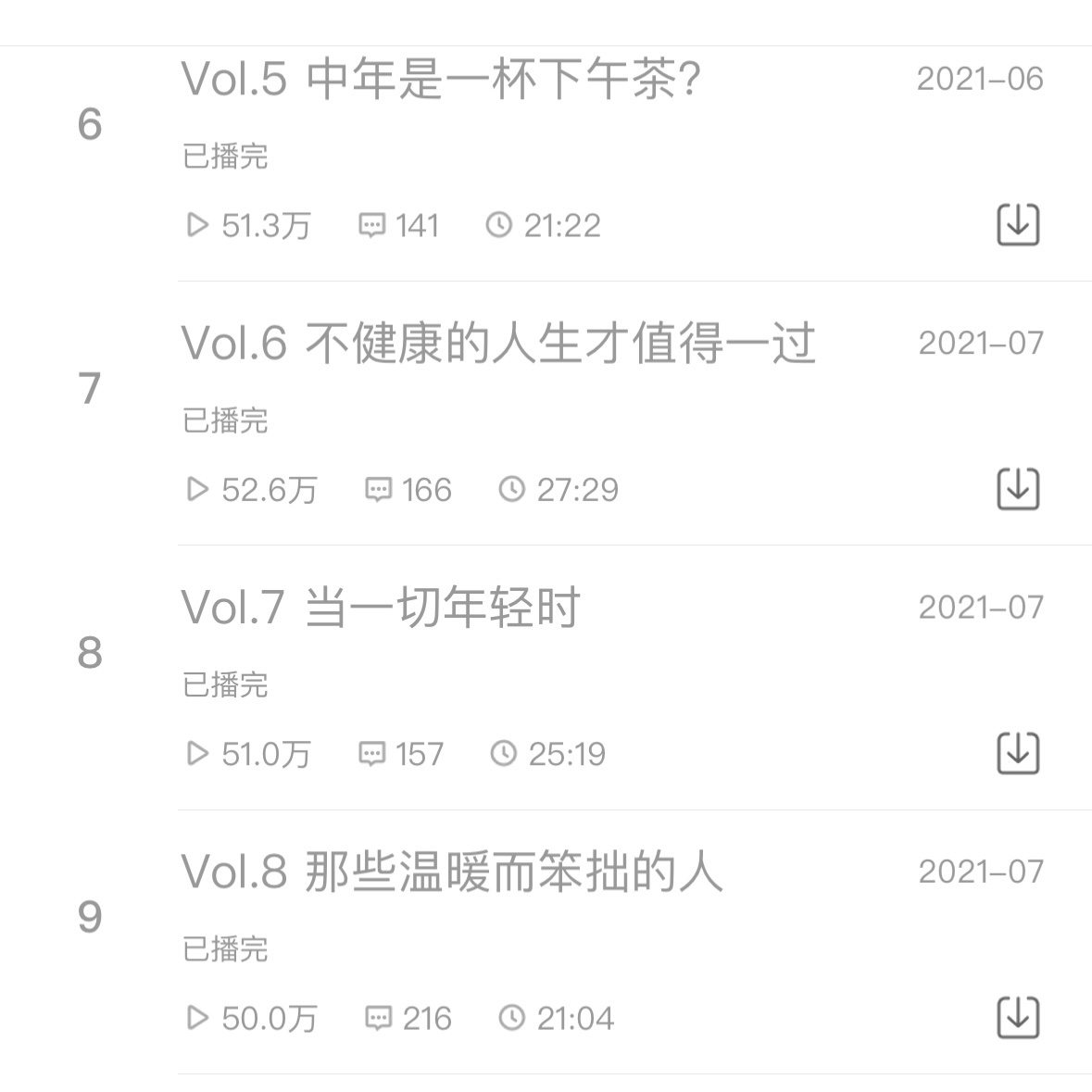Listen to Vol.8 那些温暖而笨拙的人

tap(451, 872)
